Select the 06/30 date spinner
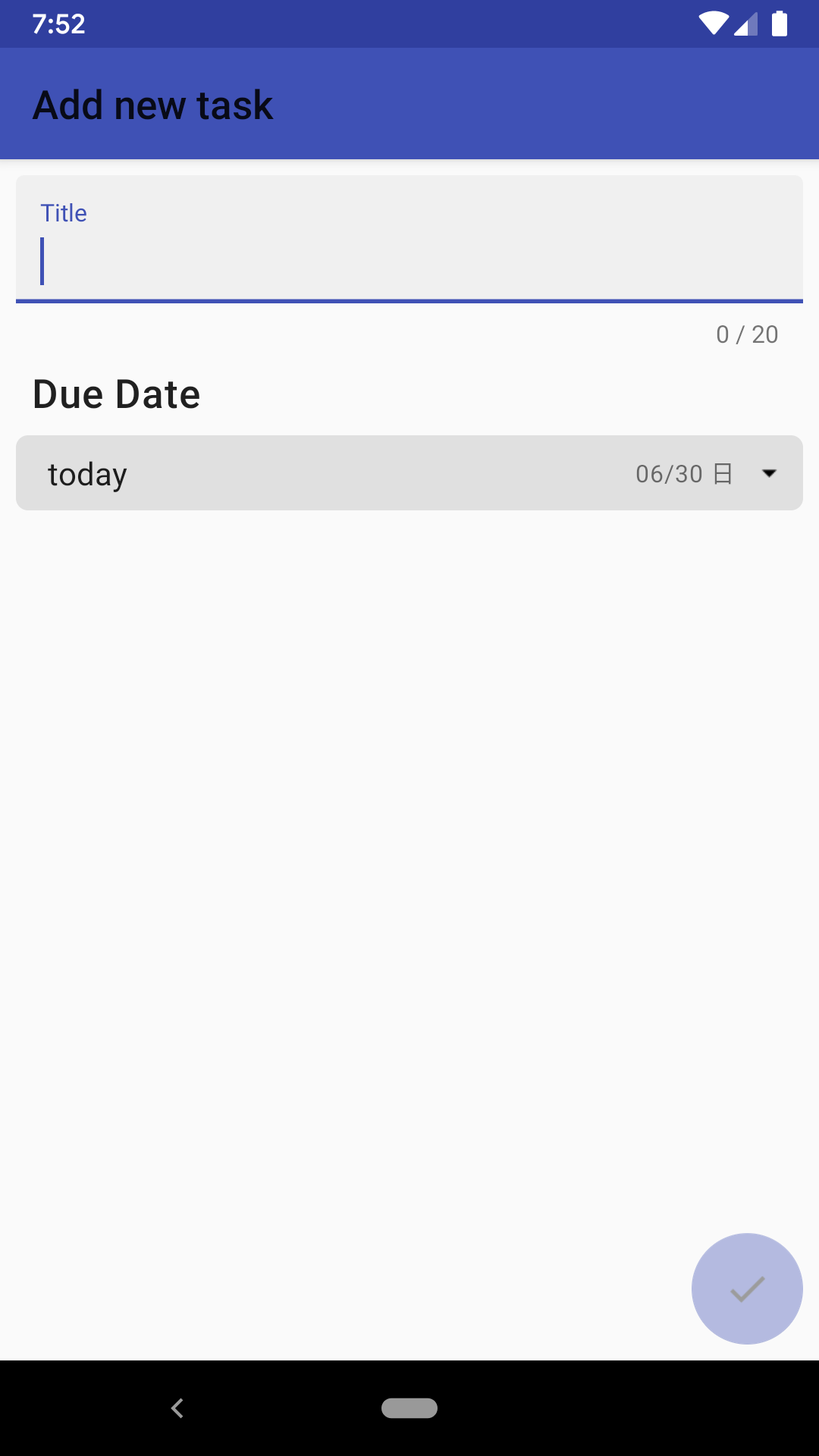Image resolution: width=819 pixels, height=1456 pixels. pos(667,472)
